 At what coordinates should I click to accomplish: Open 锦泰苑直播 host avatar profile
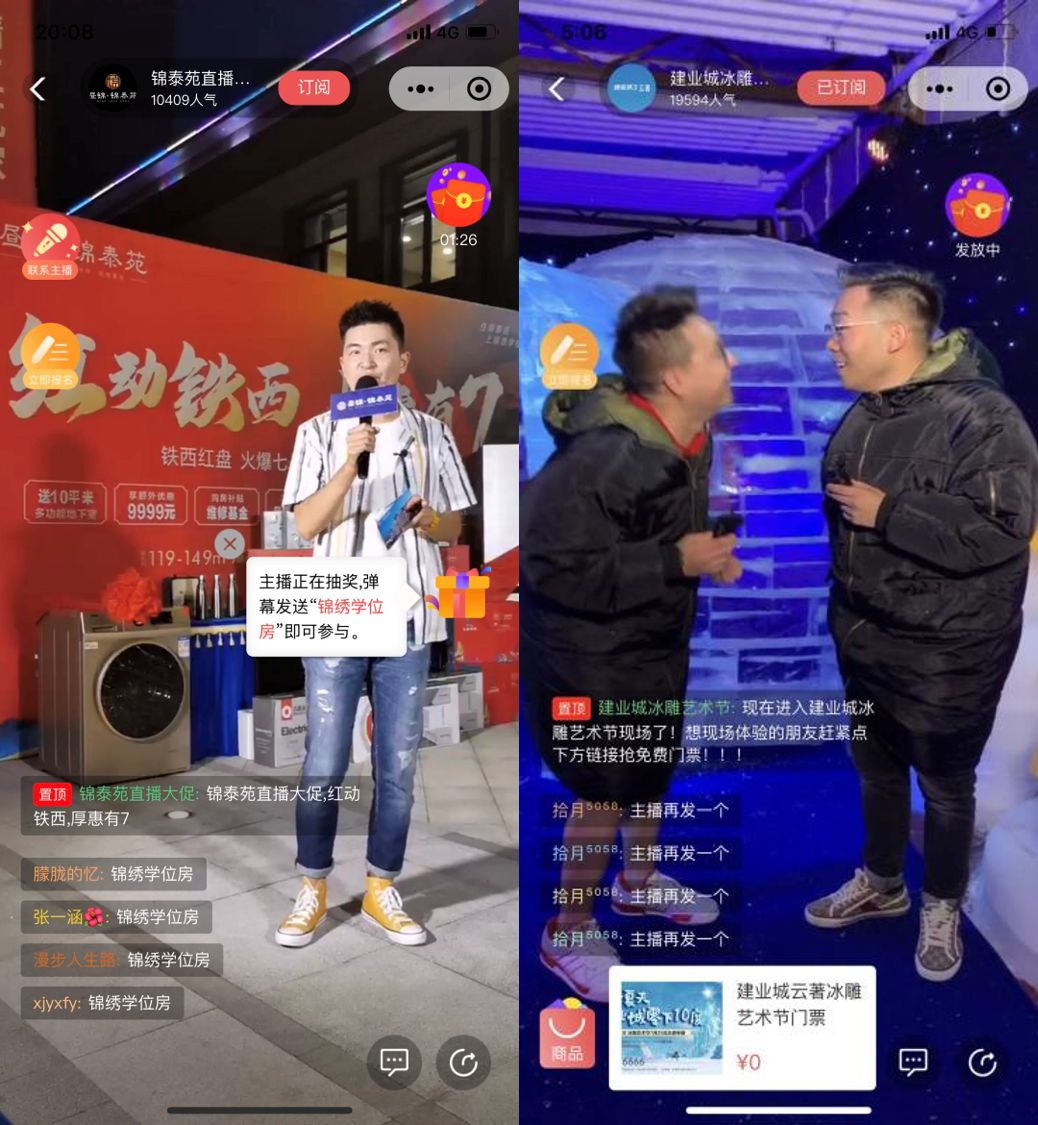click(x=113, y=88)
